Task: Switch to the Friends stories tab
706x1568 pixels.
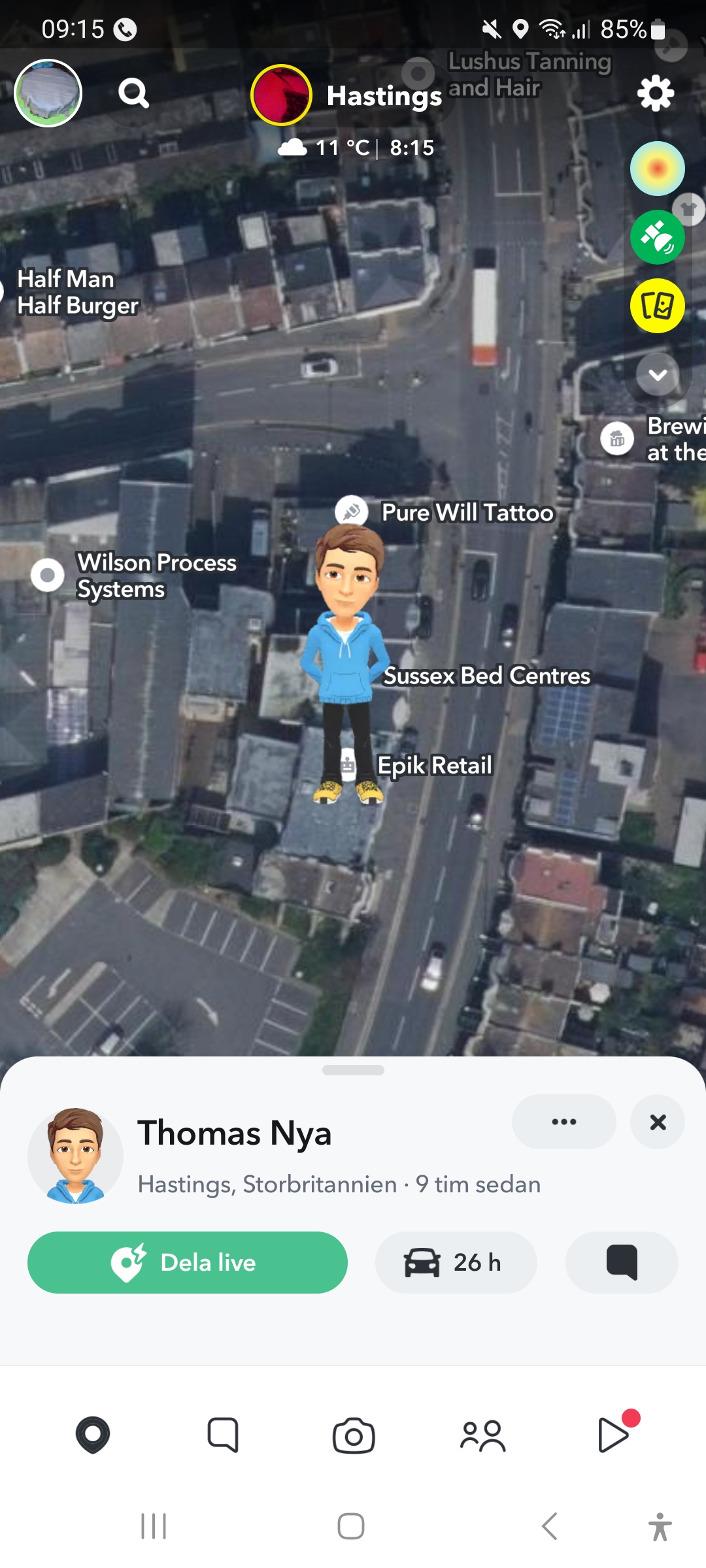Action: click(x=482, y=1435)
